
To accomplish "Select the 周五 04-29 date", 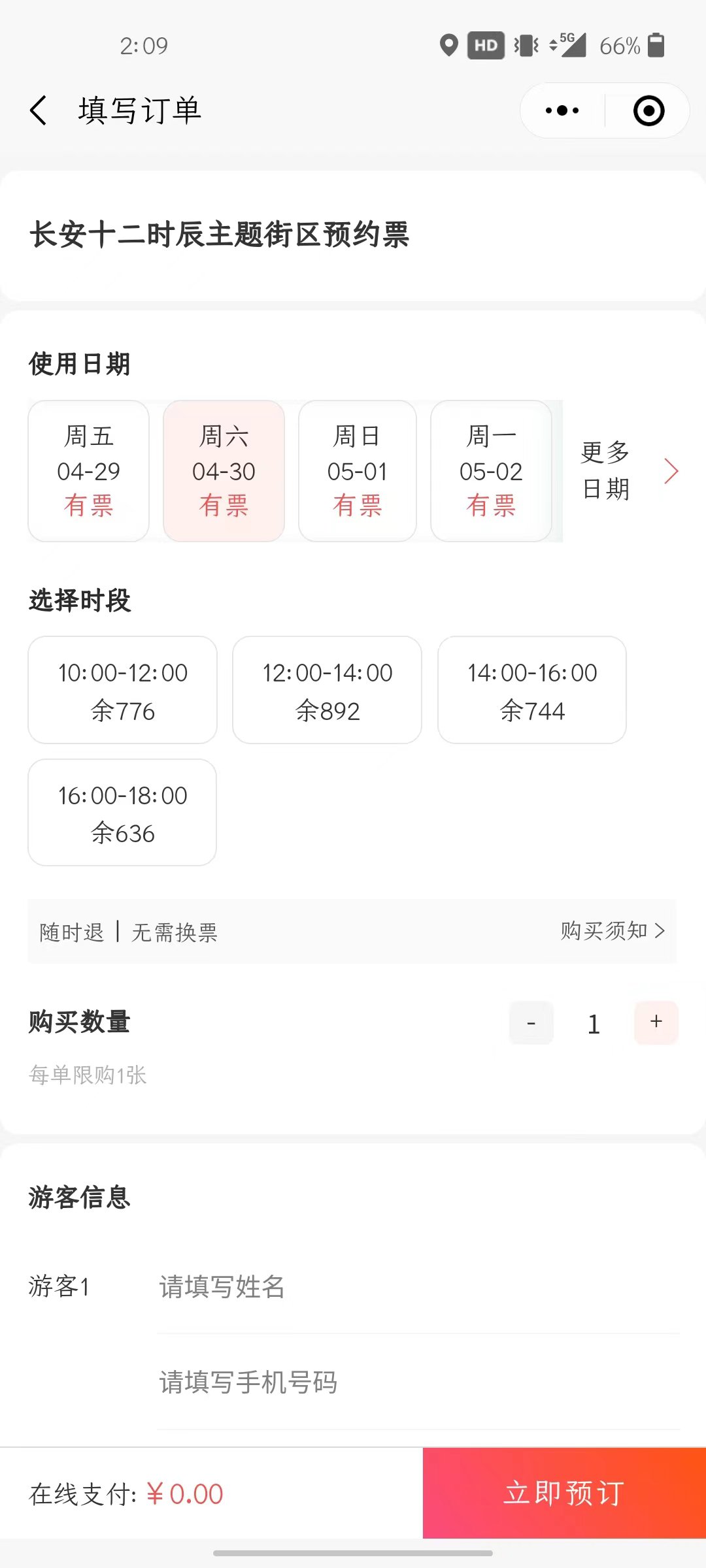I will (89, 471).
